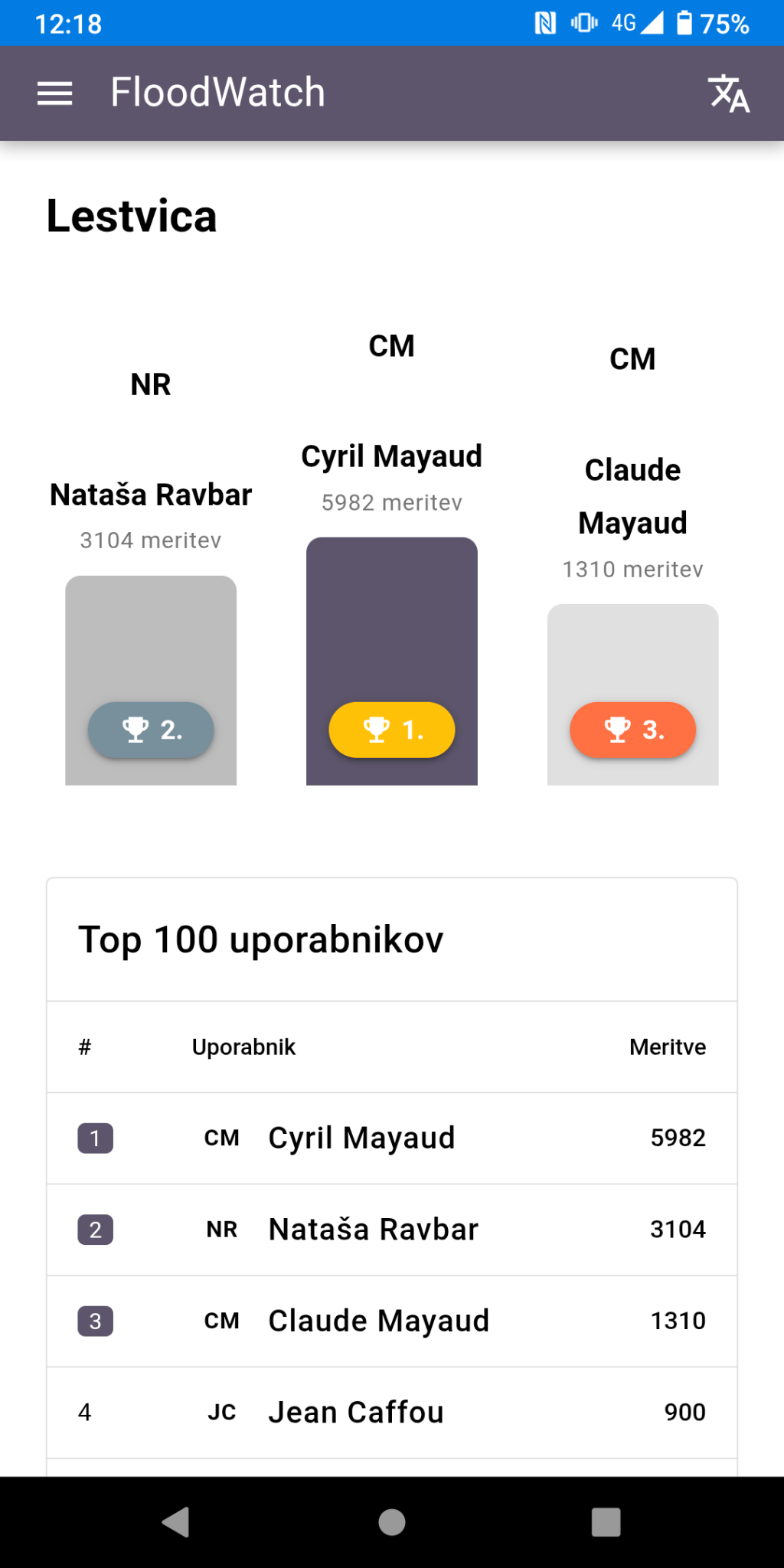Screen dimensions: 784x1568
Task: Open the language translation selector
Action: pos(728,93)
